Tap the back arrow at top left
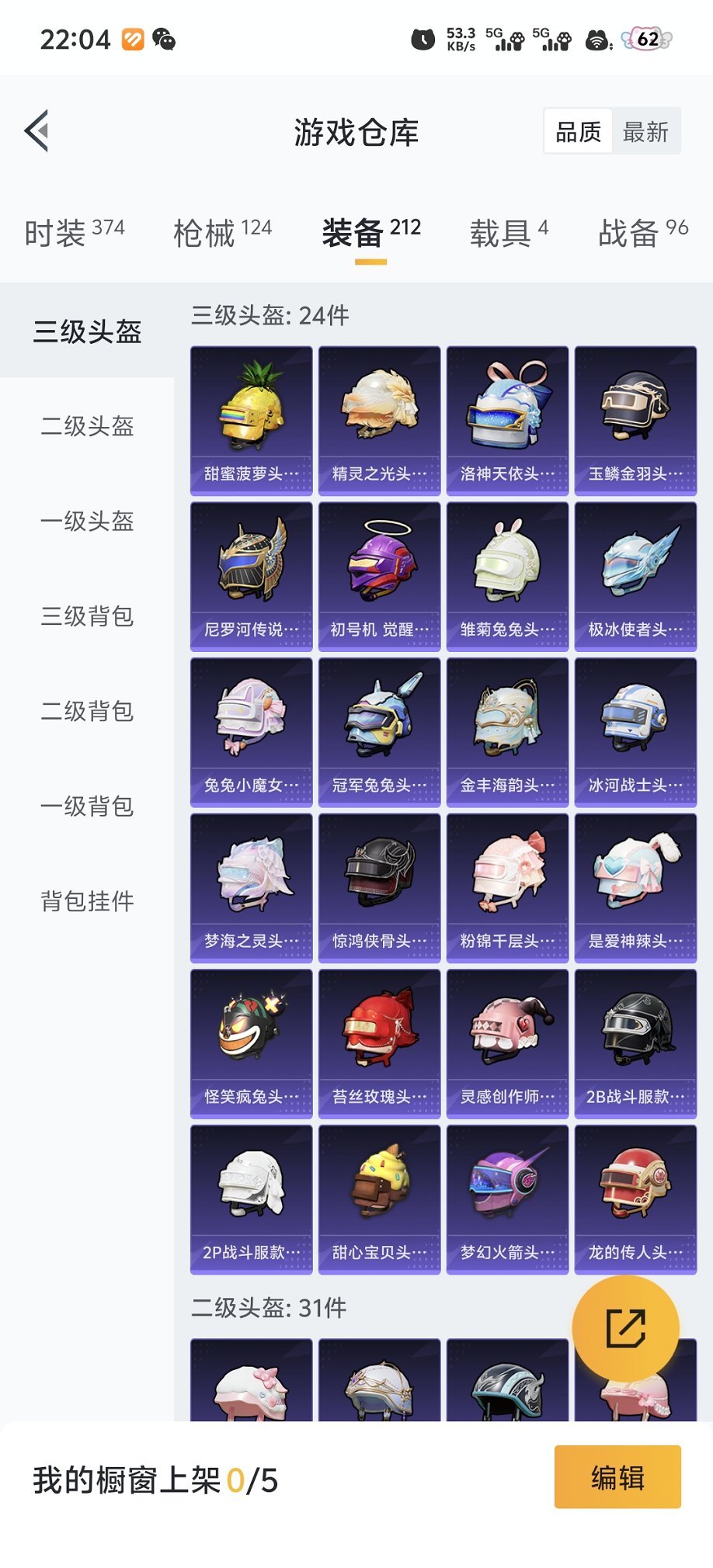Screen dimensions: 713x1568 [36, 130]
